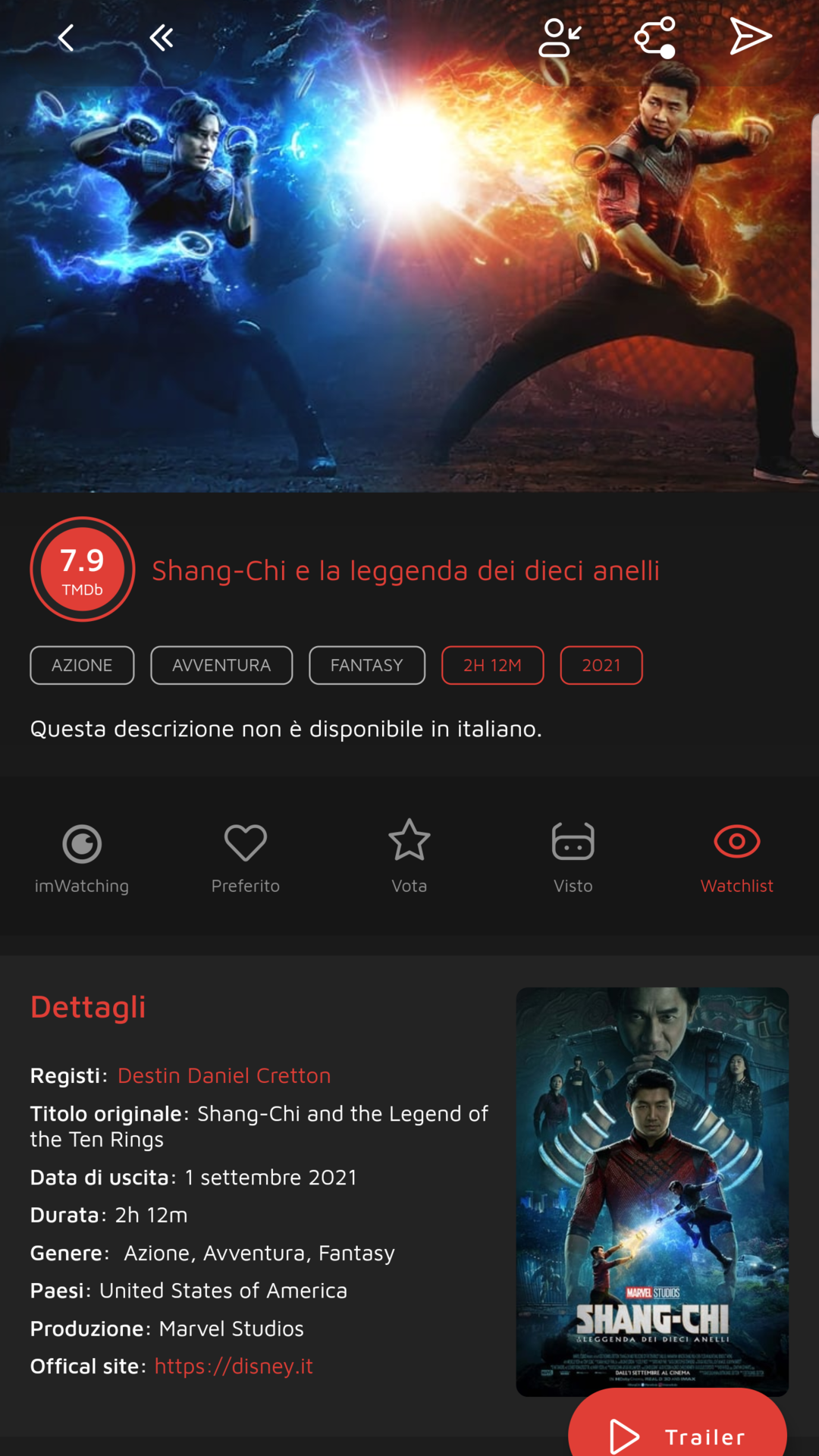This screenshot has height=1456, width=819.
Task: Toggle the Watchlist eye button
Action: (736, 857)
